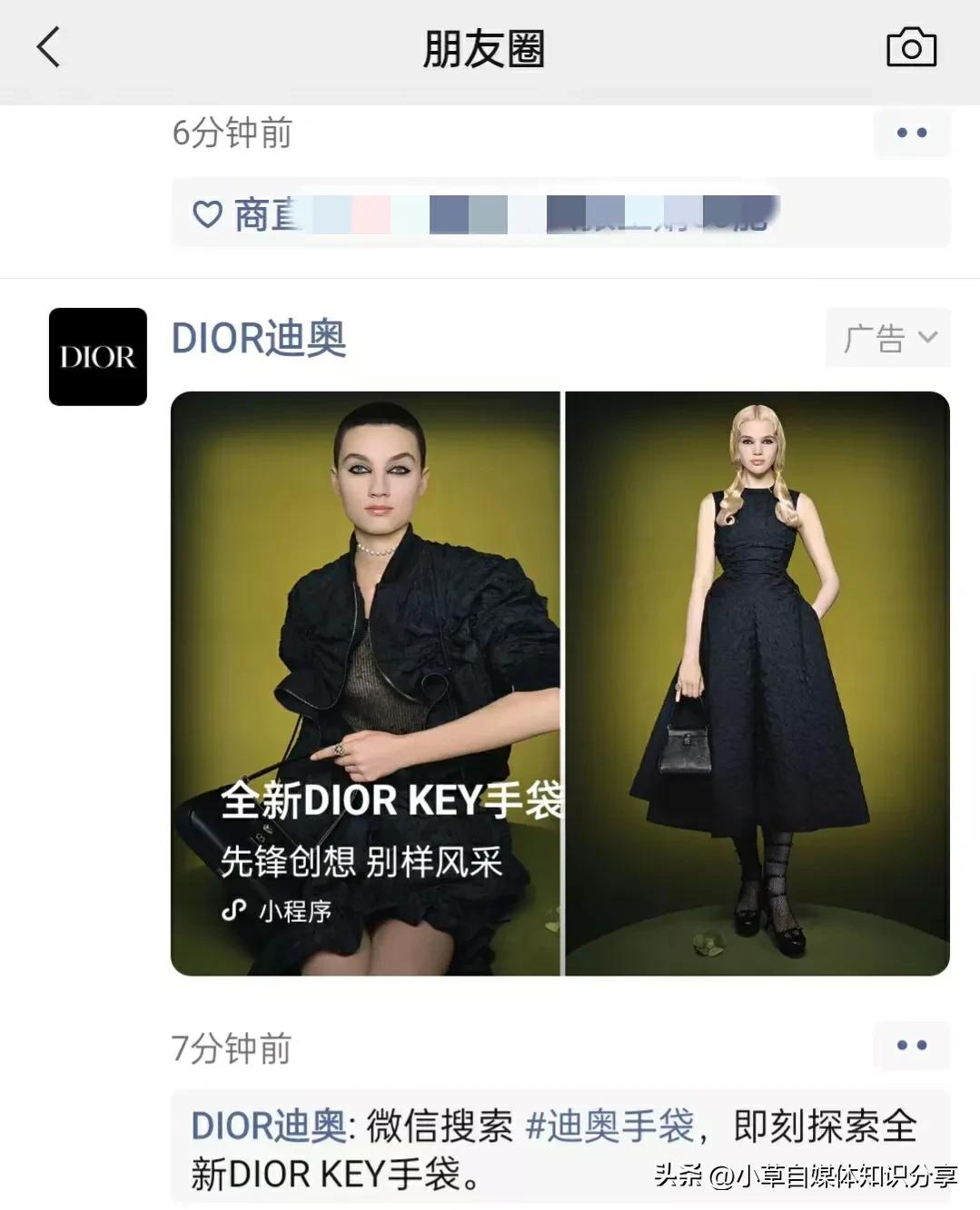The height and width of the screenshot is (1210, 980).
Task: Tap the blurred likes bar under the heart
Action: (545, 214)
